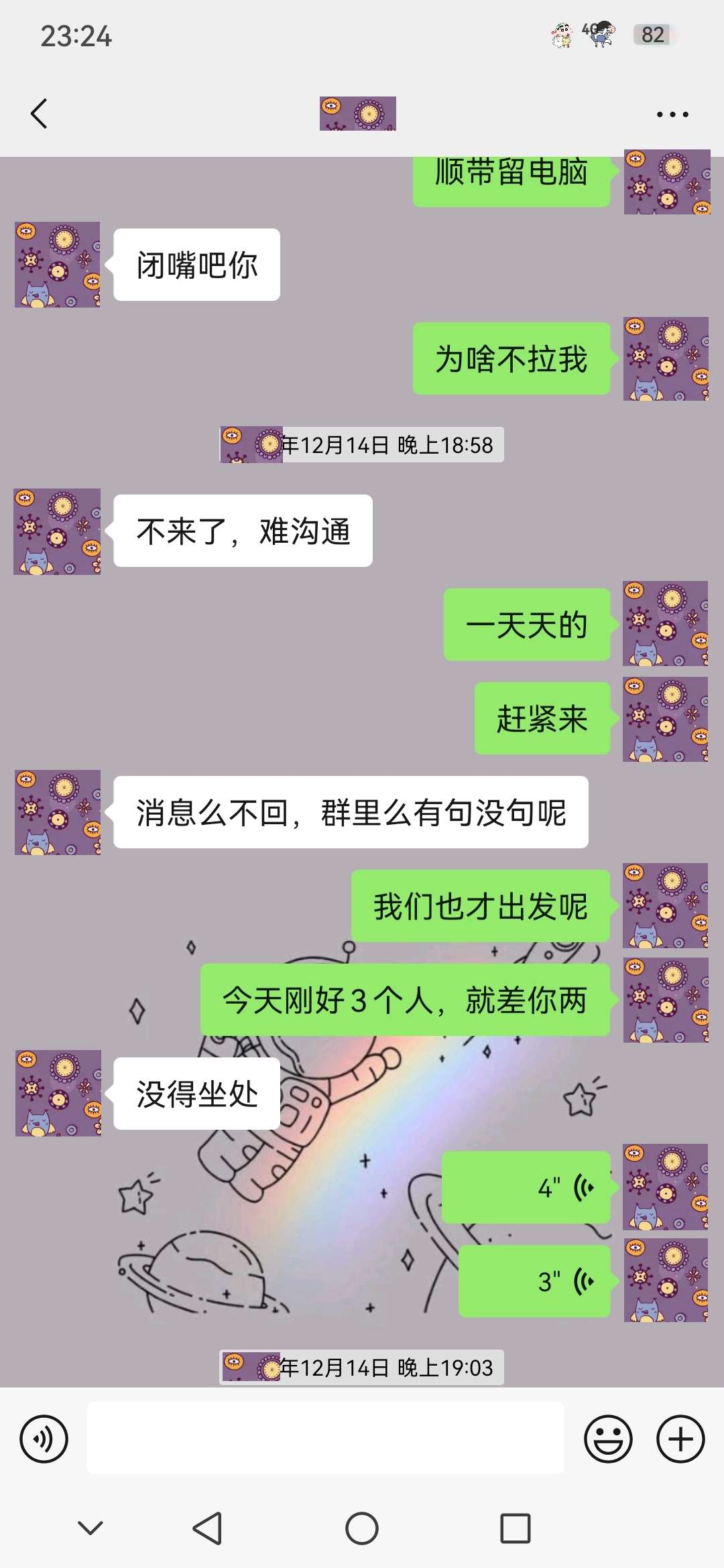Open the avatar beside "没得坐处"
Image resolution: width=724 pixels, height=1568 pixels.
click(58, 1093)
